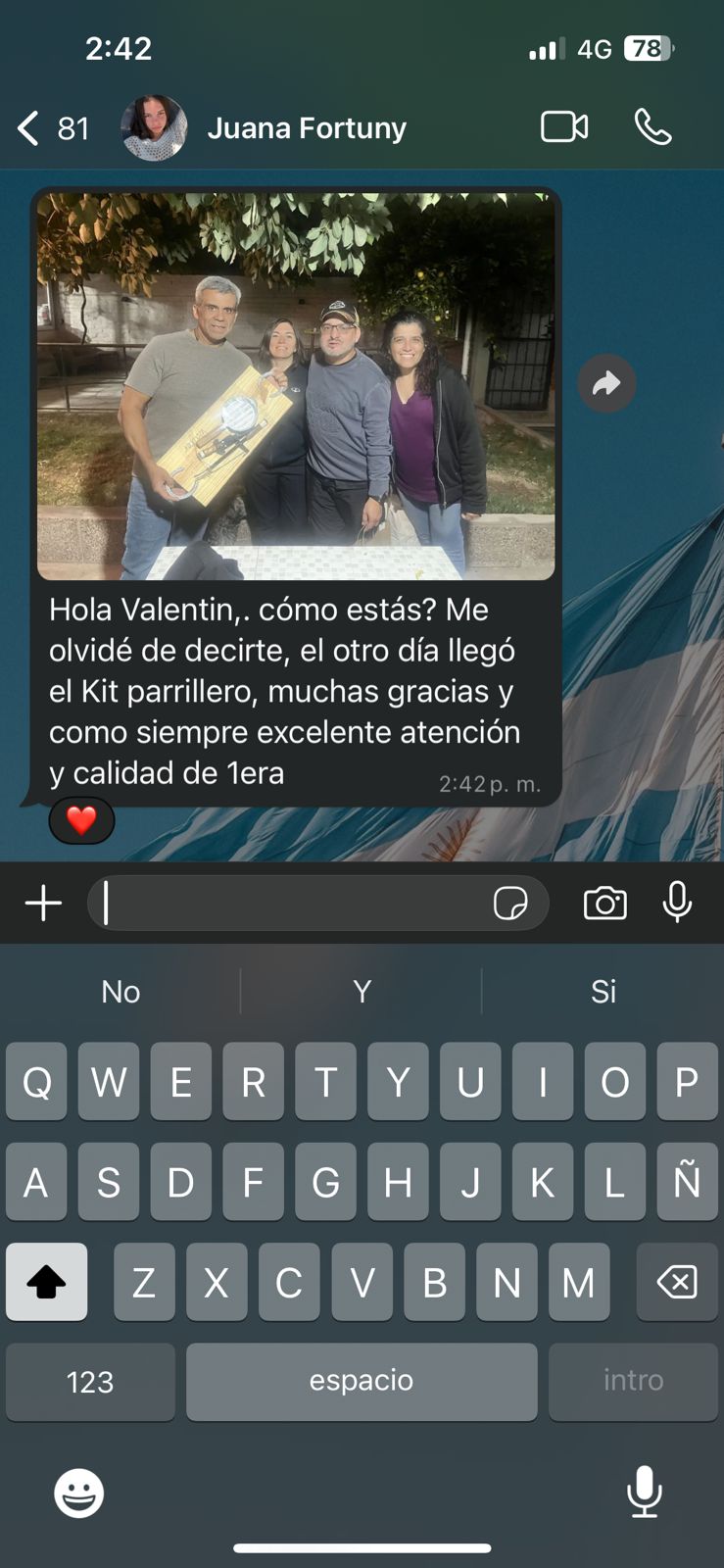The image size is (724, 1568).
Task: Switch keyboard to numbers with 123
Action: coord(90,1382)
